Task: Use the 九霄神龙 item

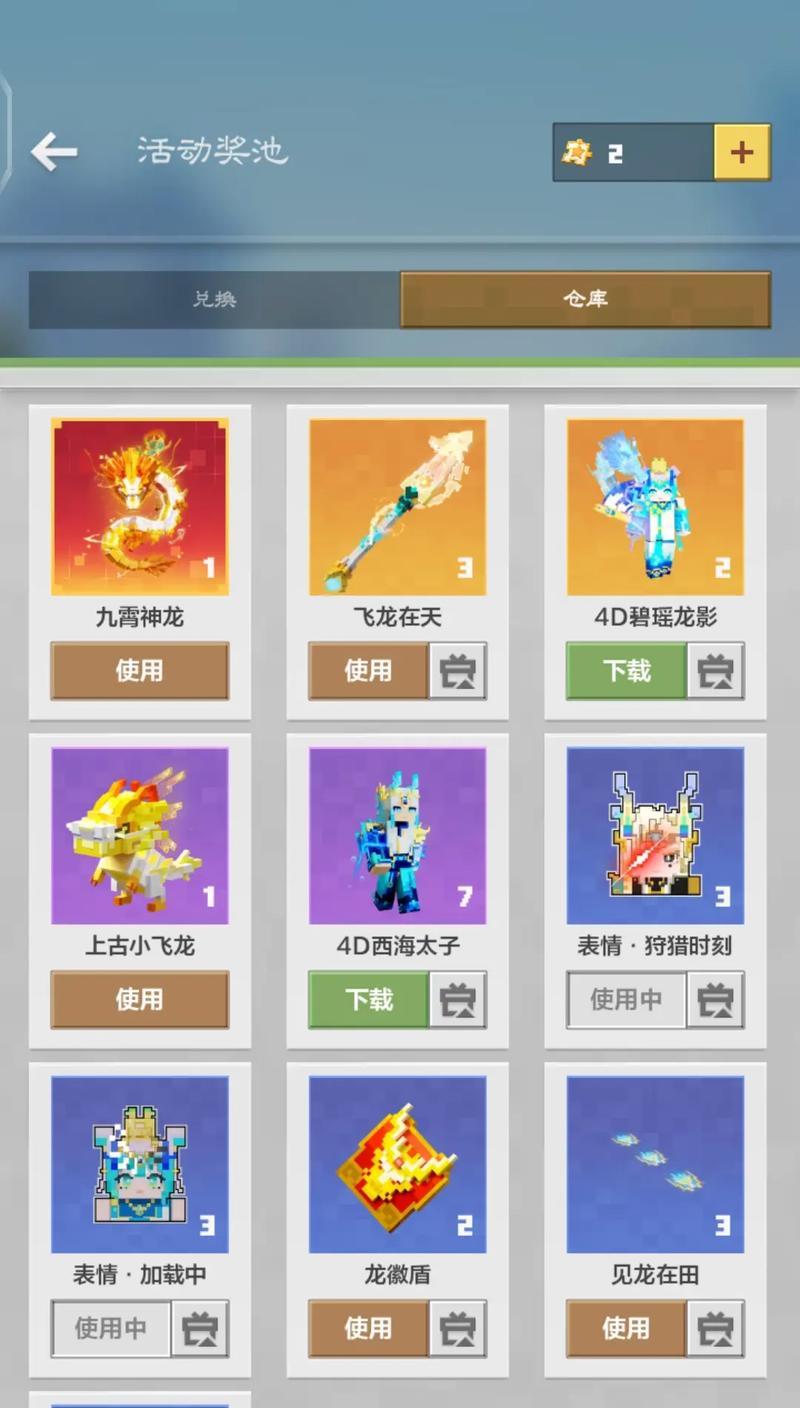Action: [139, 670]
